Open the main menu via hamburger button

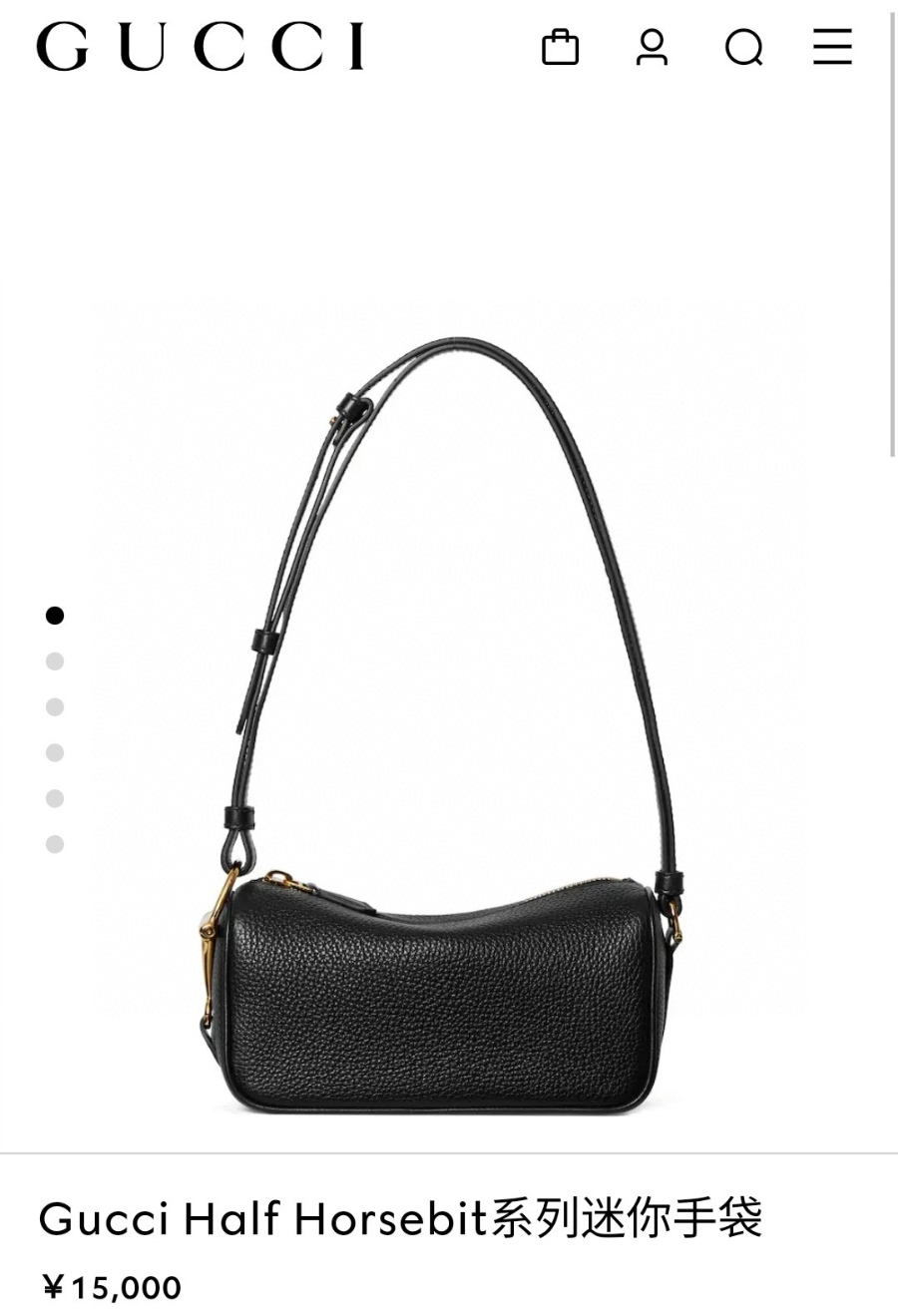(x=831, y=47)
